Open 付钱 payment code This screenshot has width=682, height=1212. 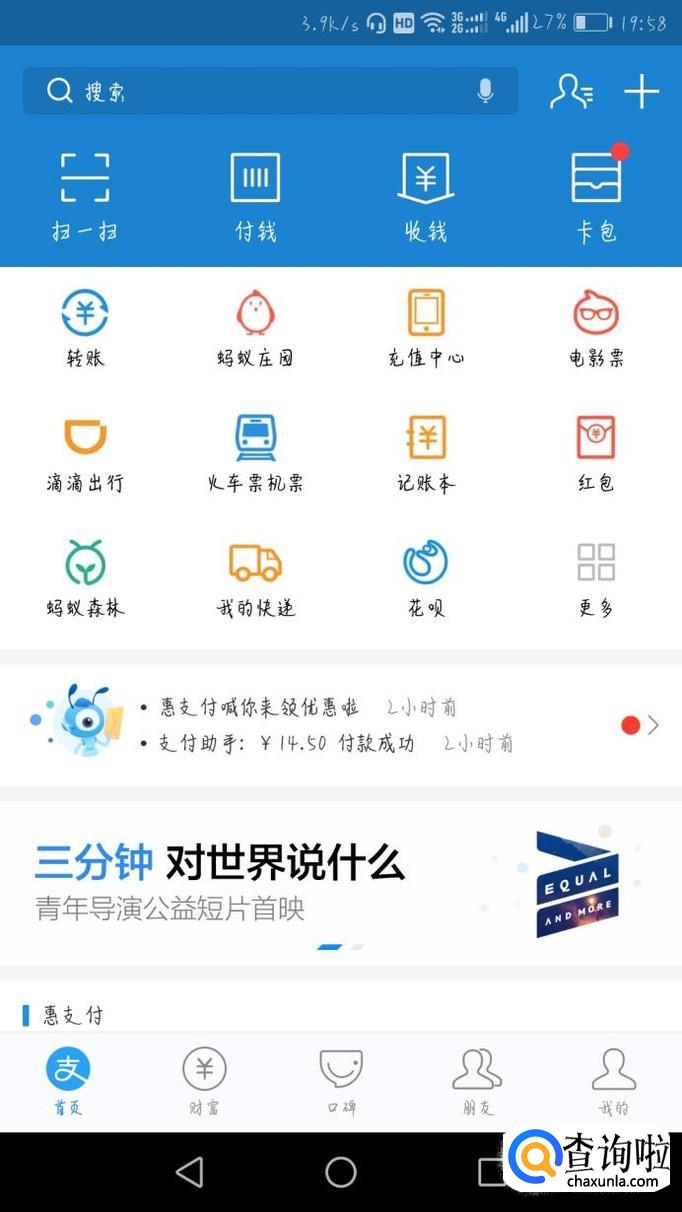click(255, 197)
